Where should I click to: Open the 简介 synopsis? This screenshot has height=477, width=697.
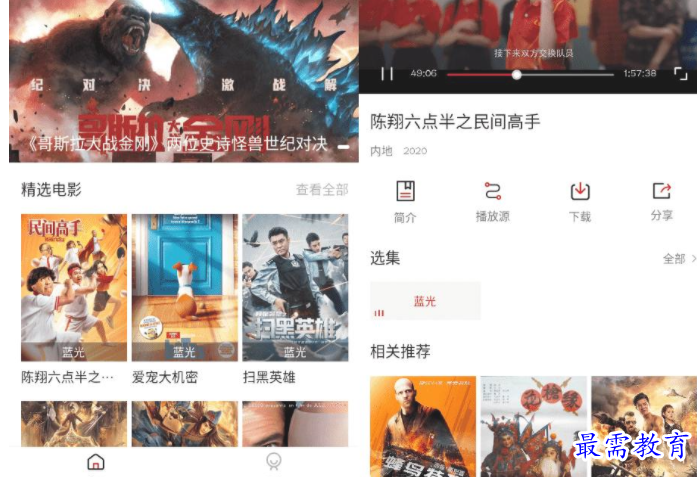coord(405,200)
